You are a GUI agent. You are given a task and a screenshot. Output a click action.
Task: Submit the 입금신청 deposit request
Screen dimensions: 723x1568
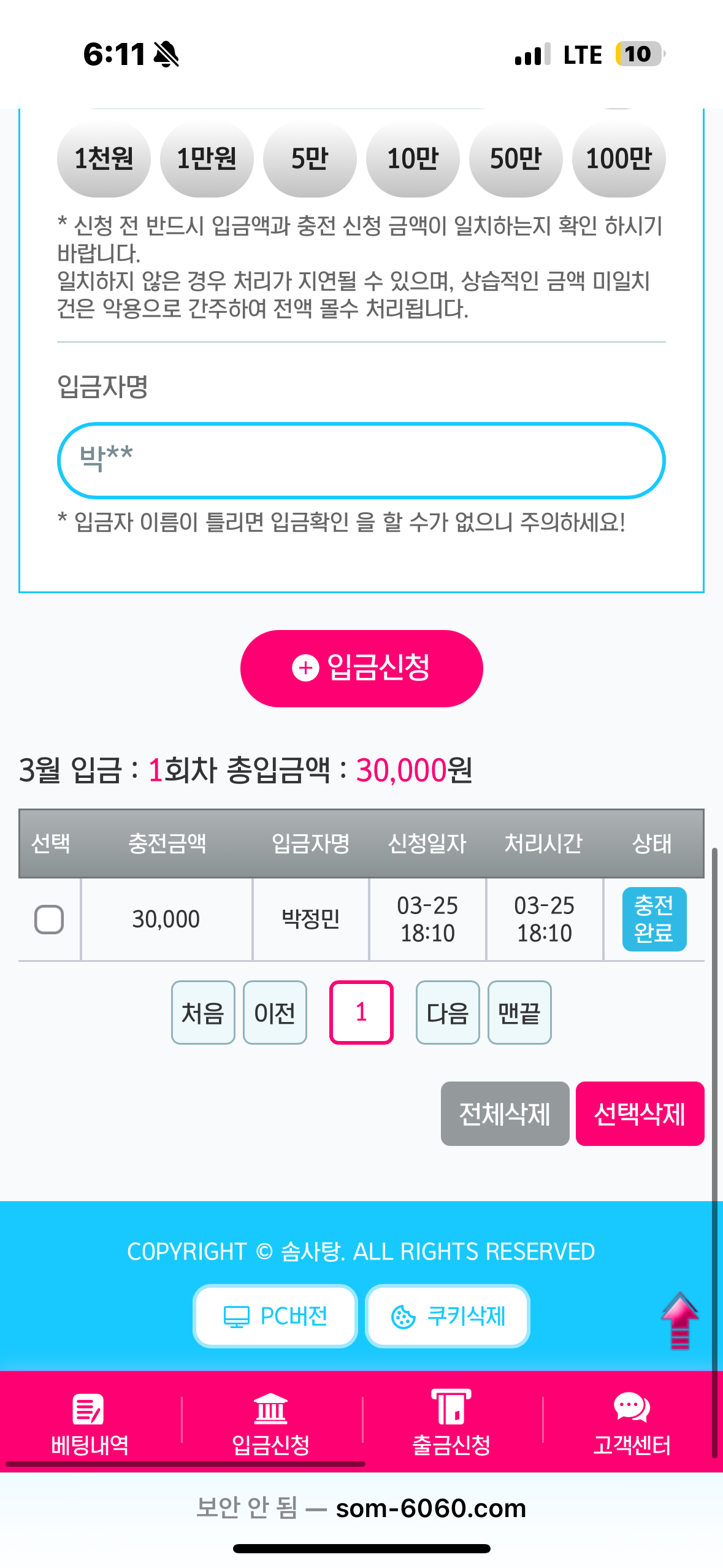tap(361, 668)
